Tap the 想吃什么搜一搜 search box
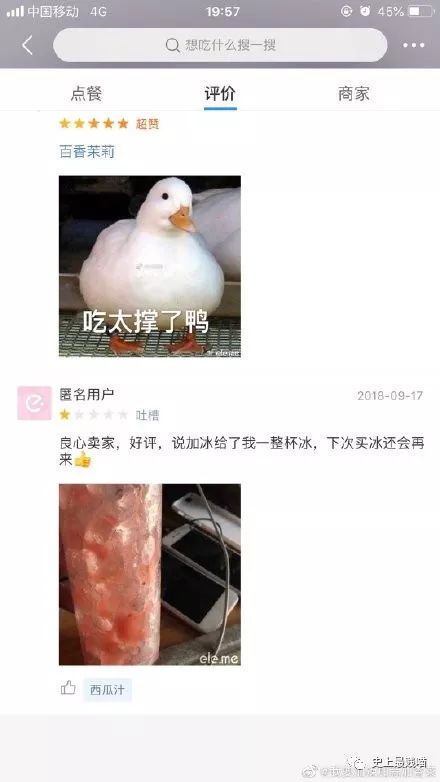Viewport: 440px width, 782px height. [220, 45]
